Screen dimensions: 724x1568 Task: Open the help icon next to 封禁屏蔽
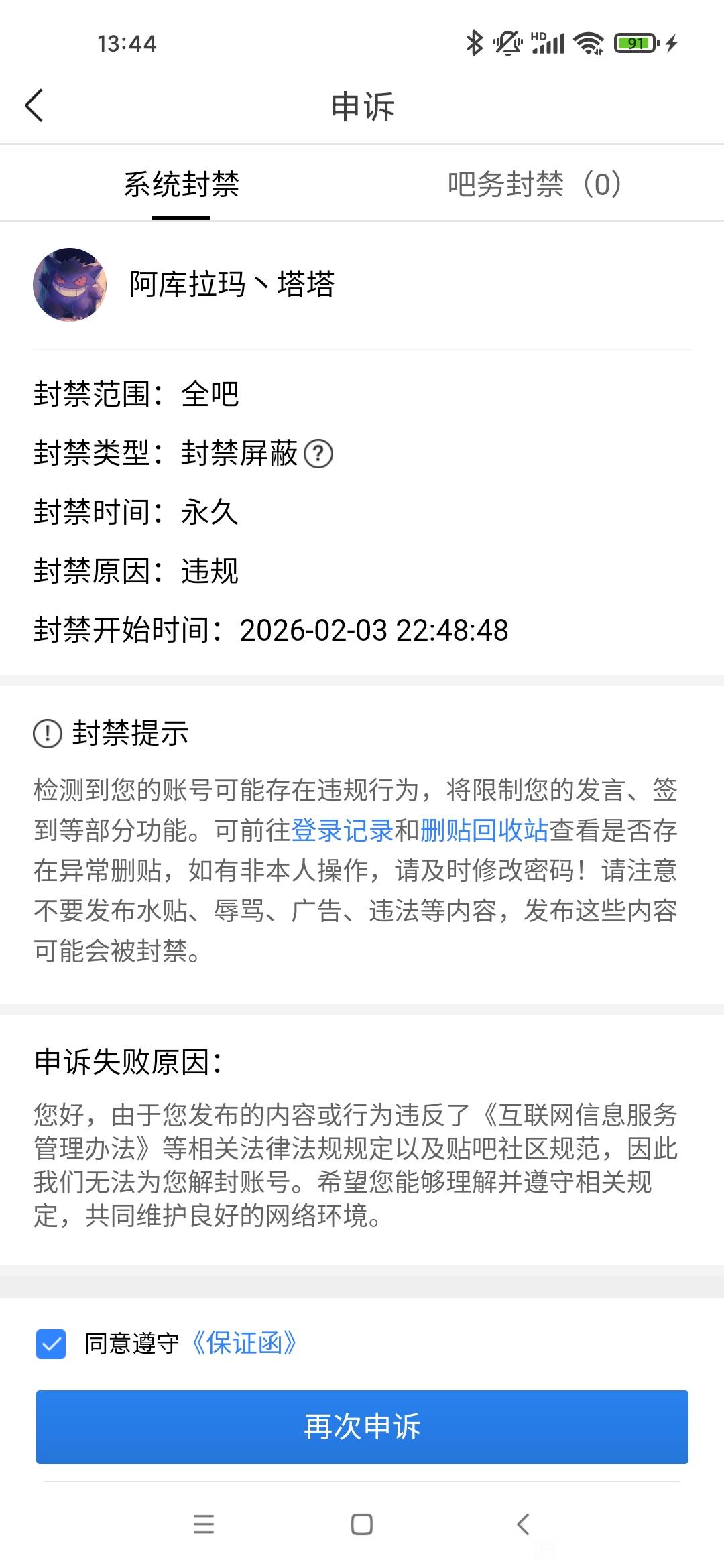318,454
